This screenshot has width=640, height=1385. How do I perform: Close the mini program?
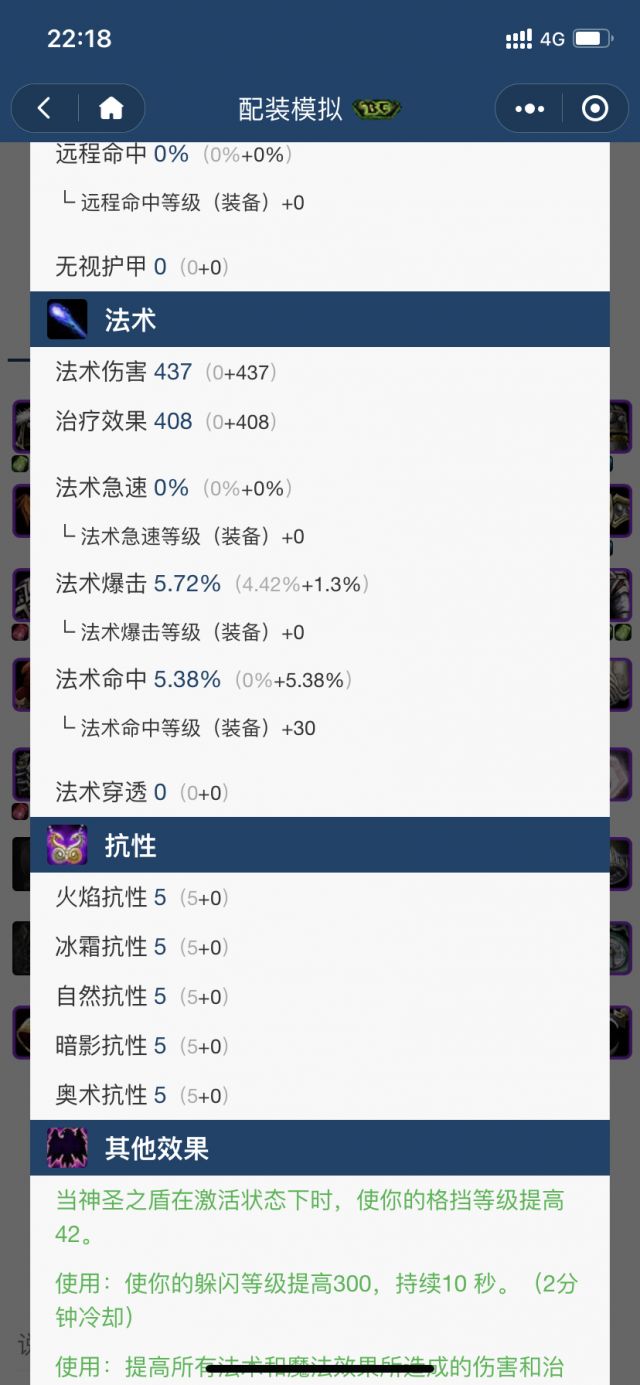click(x=595, y=108)
